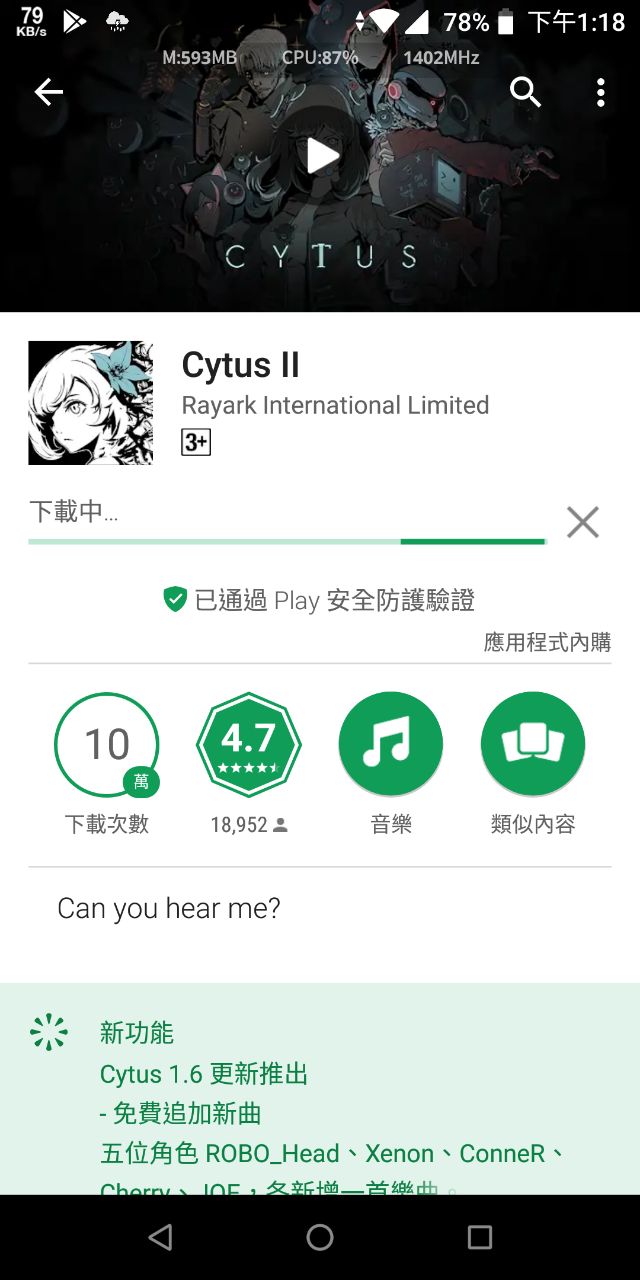640x1280 pixels.
Task: Open the 音樂 category badge
Action: [390, 744]
